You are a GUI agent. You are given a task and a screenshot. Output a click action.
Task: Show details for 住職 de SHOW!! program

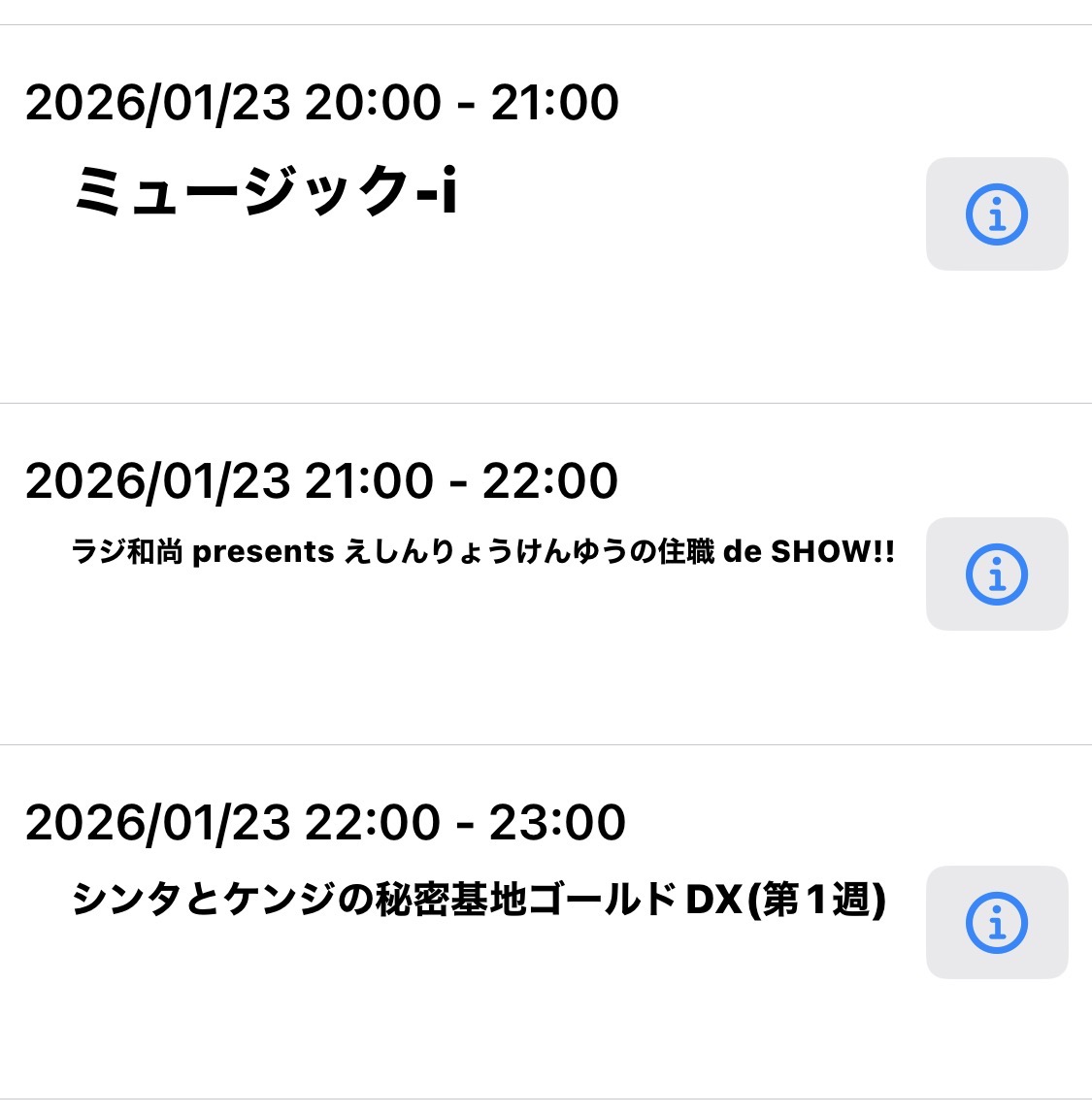(x=997, y=574)
